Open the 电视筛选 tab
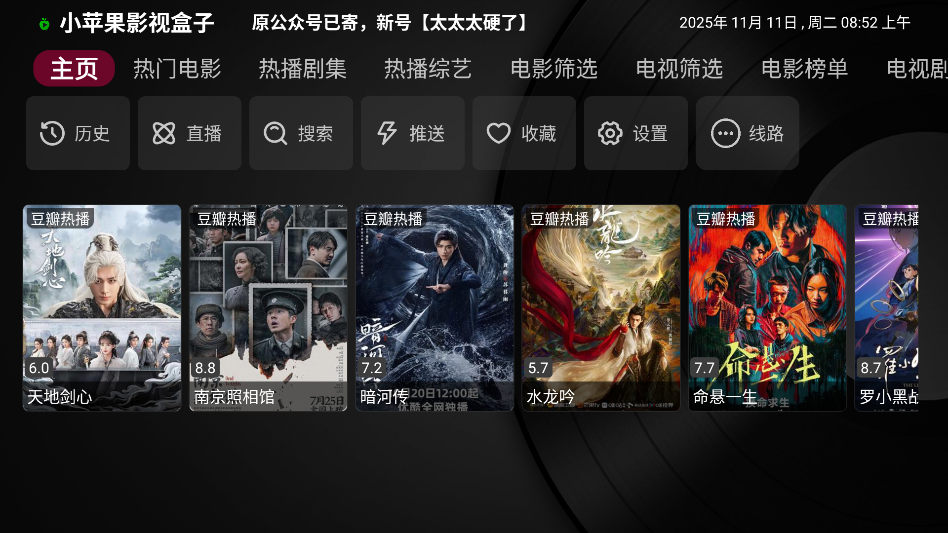 679,69
